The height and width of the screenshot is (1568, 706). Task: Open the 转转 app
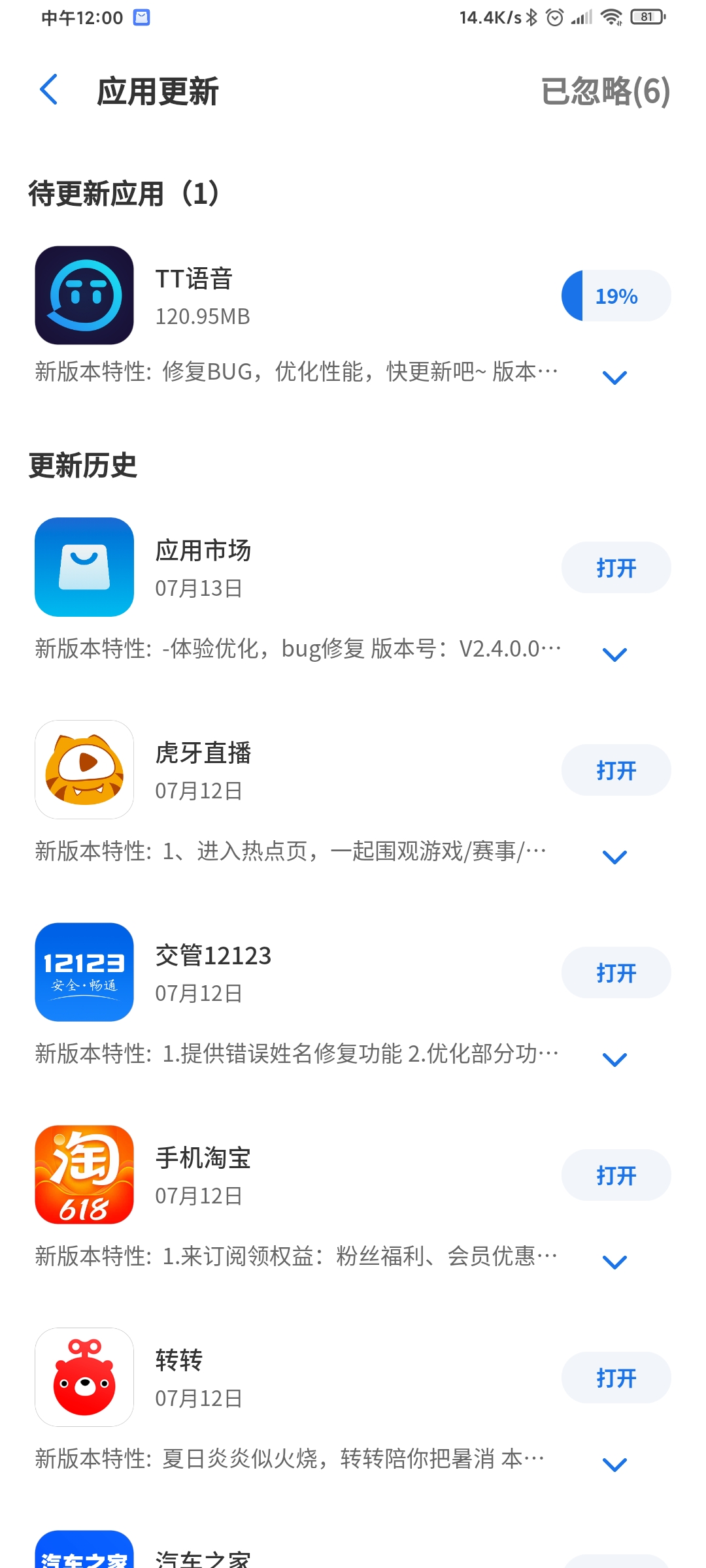coord(616,1378)
